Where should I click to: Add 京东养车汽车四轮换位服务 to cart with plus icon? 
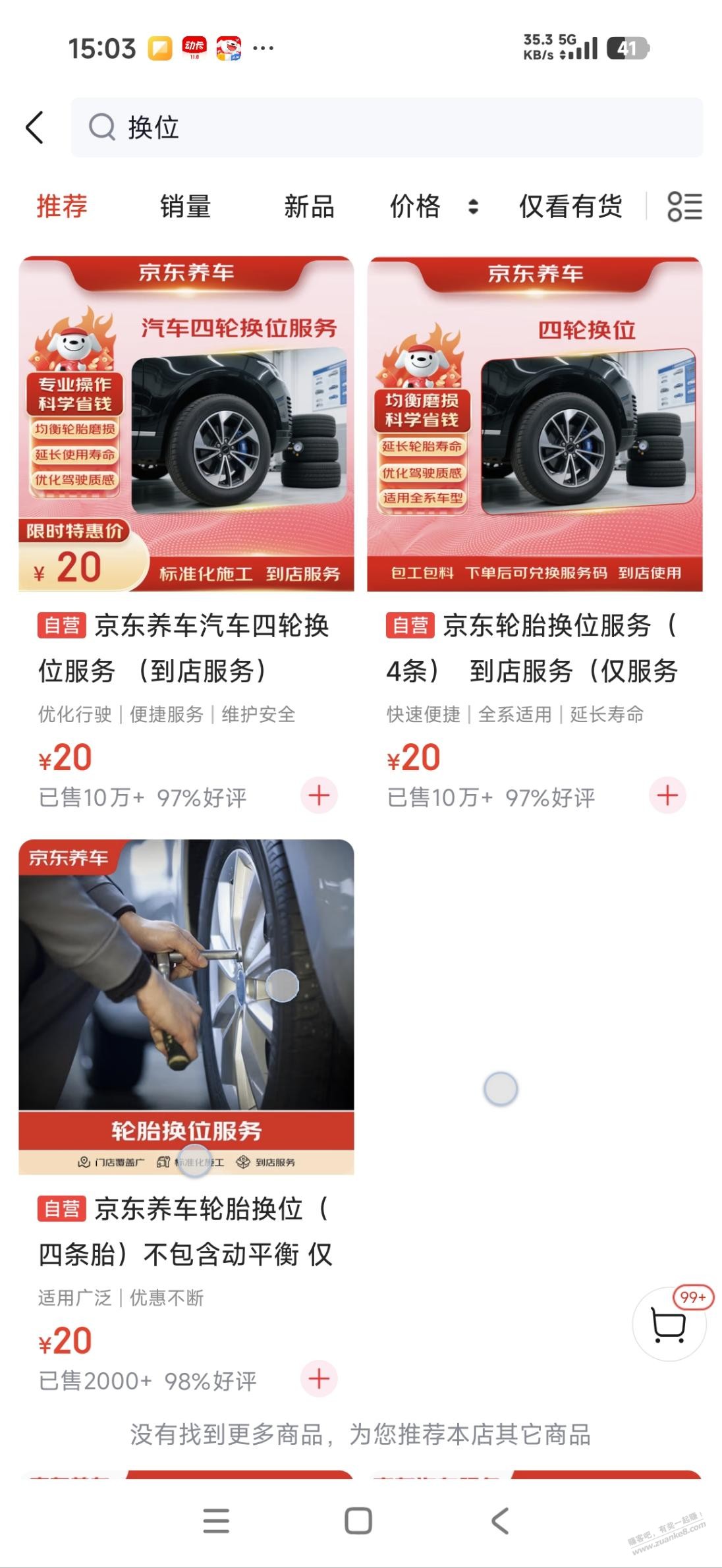(x=319, y=795)
